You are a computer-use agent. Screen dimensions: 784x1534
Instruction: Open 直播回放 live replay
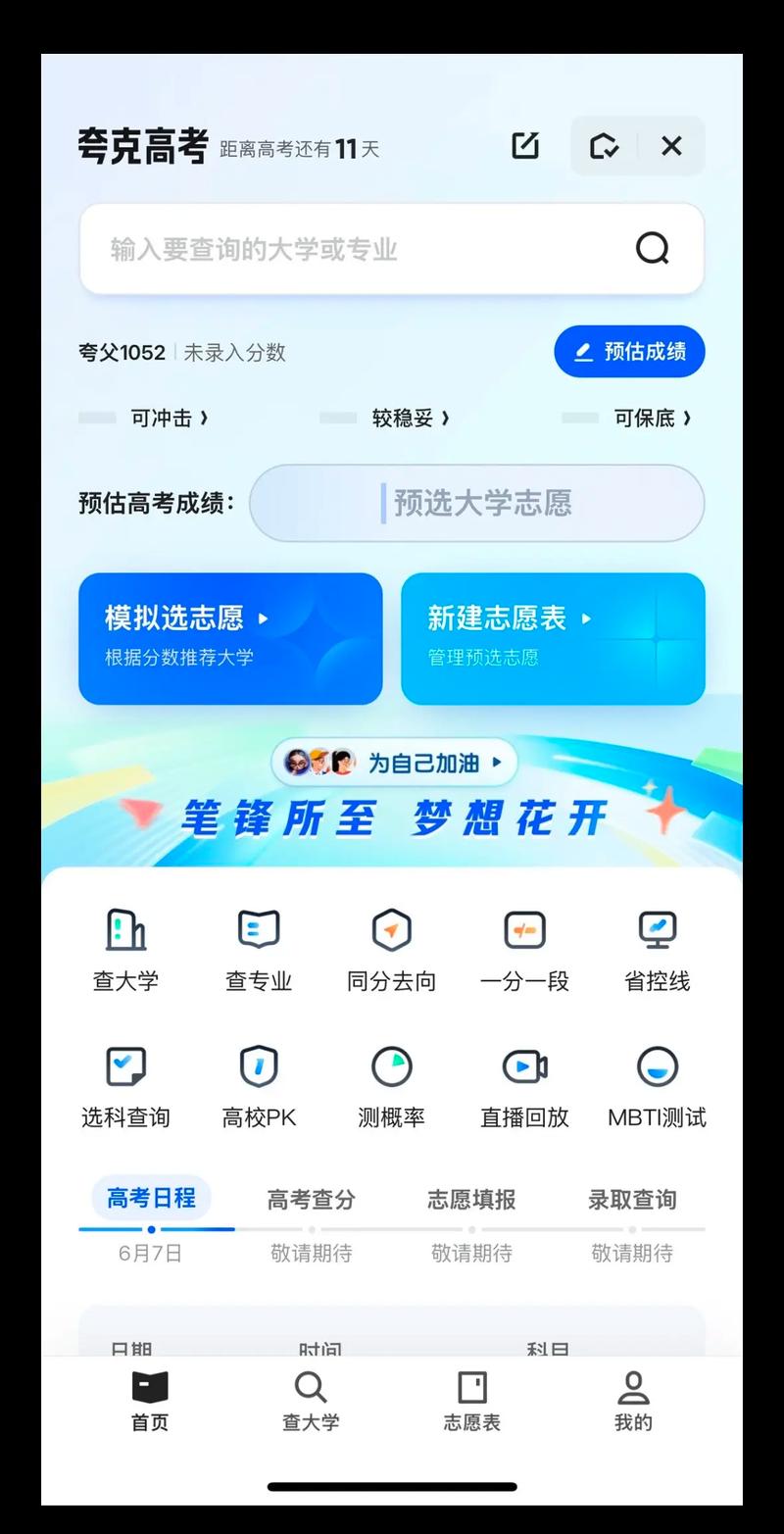524,1086
